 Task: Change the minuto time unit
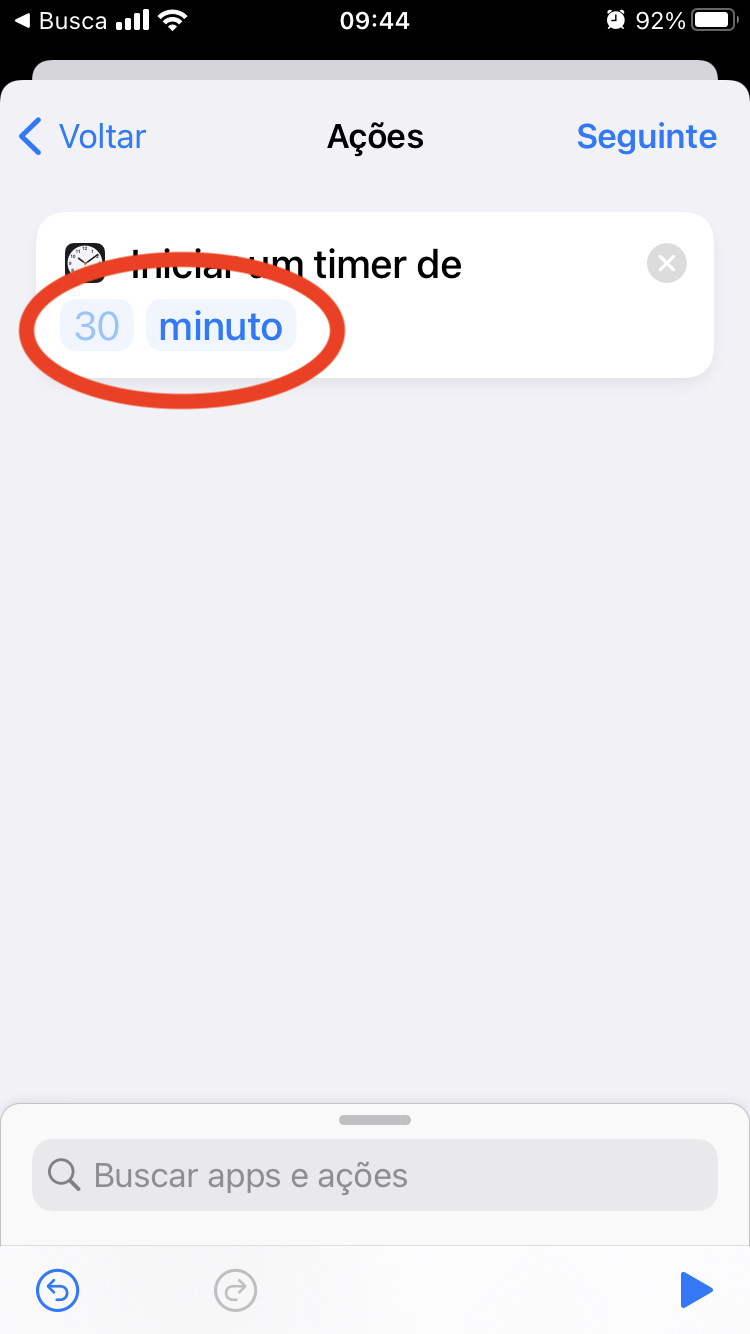pyautogui.click(x=221, y=326)
